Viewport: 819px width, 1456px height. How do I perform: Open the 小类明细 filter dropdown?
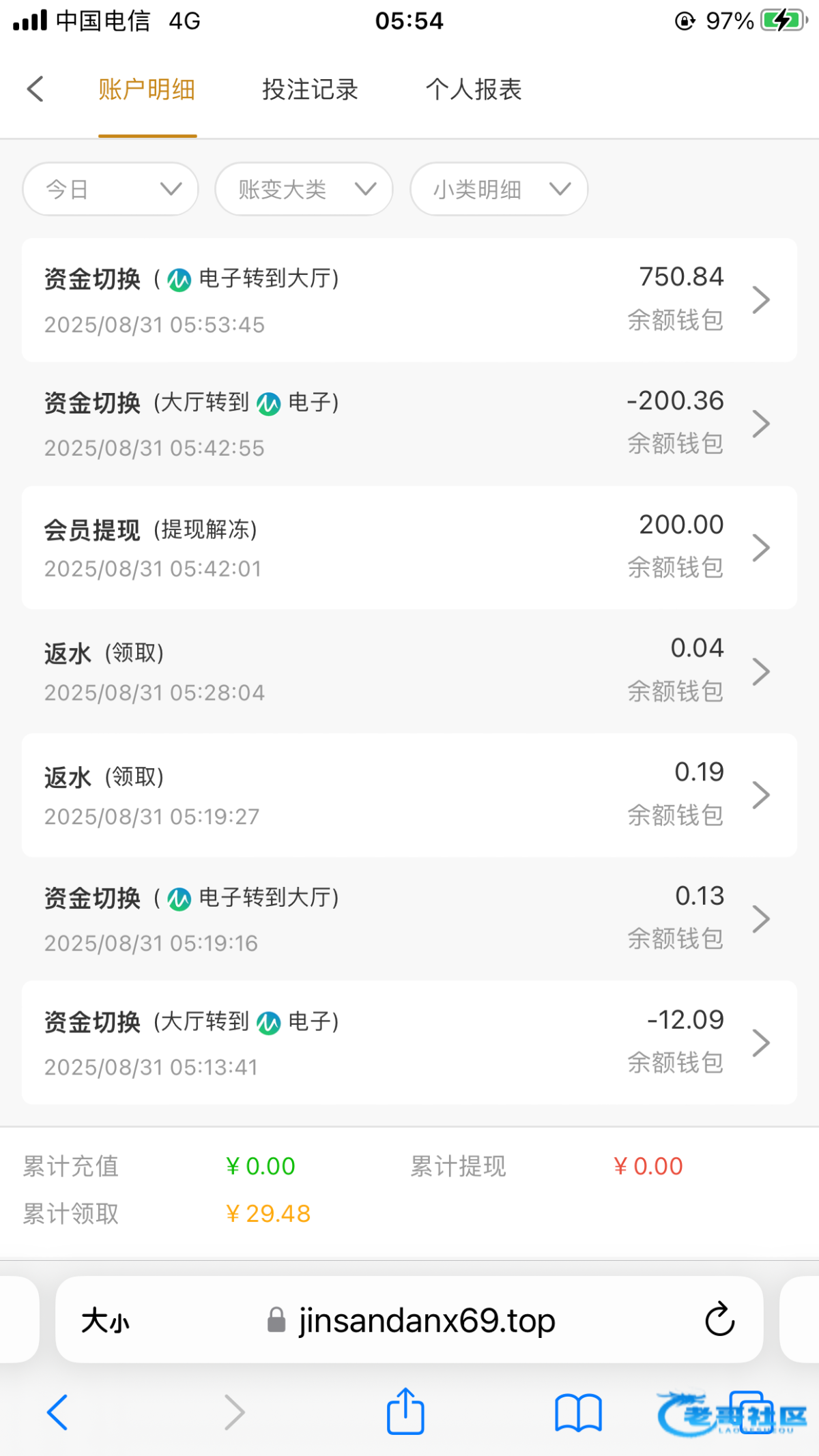[499, 189]
